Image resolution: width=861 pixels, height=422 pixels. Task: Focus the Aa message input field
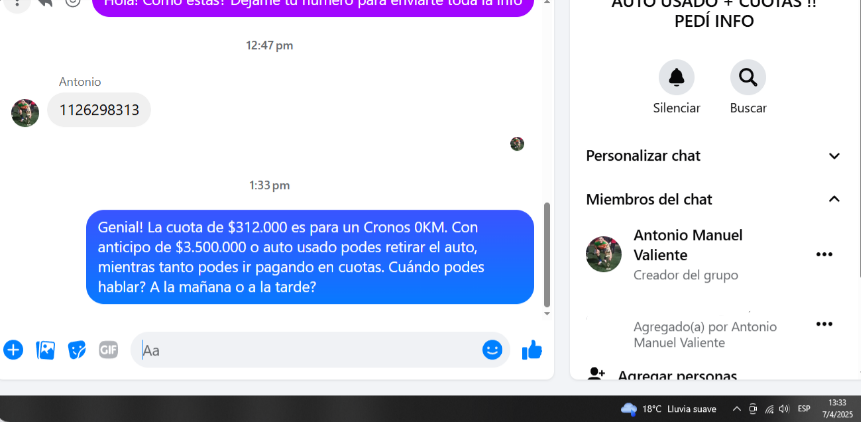click(x=300, y=350)
